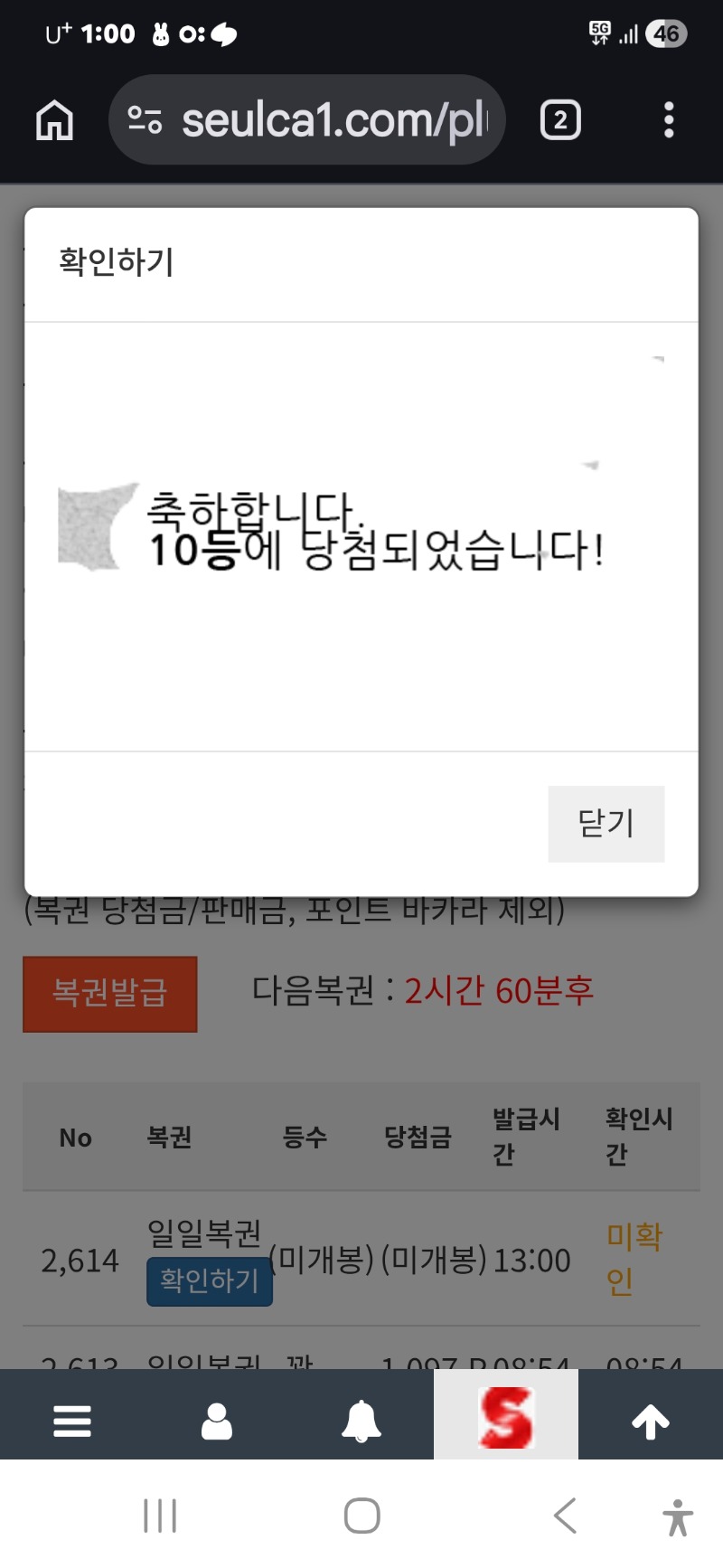Open the tab switcher showing 2 tabs

point(560,119)
